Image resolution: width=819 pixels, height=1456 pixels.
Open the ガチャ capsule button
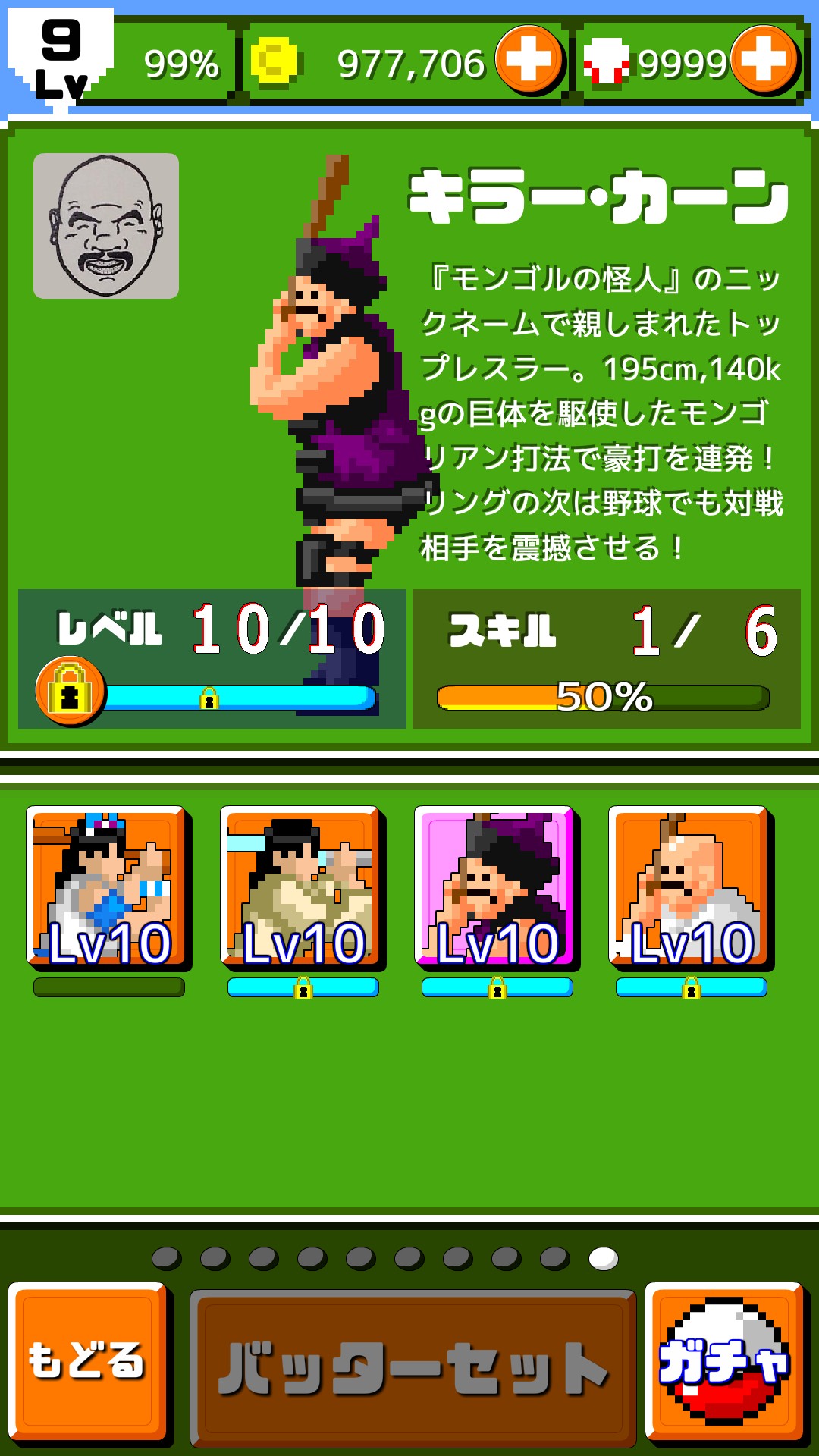point(725,1360)
